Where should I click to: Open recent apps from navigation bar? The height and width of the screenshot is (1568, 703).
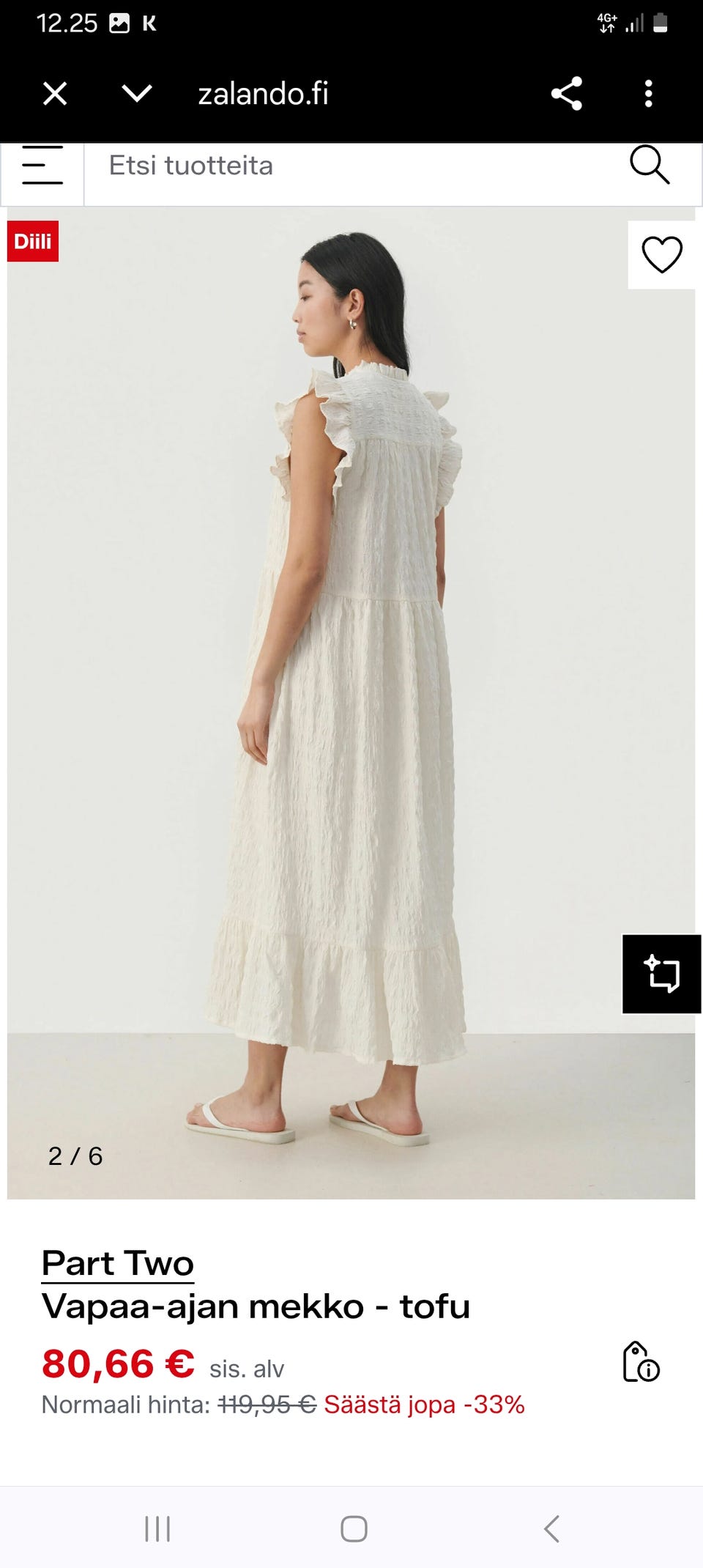[157, 1528]
